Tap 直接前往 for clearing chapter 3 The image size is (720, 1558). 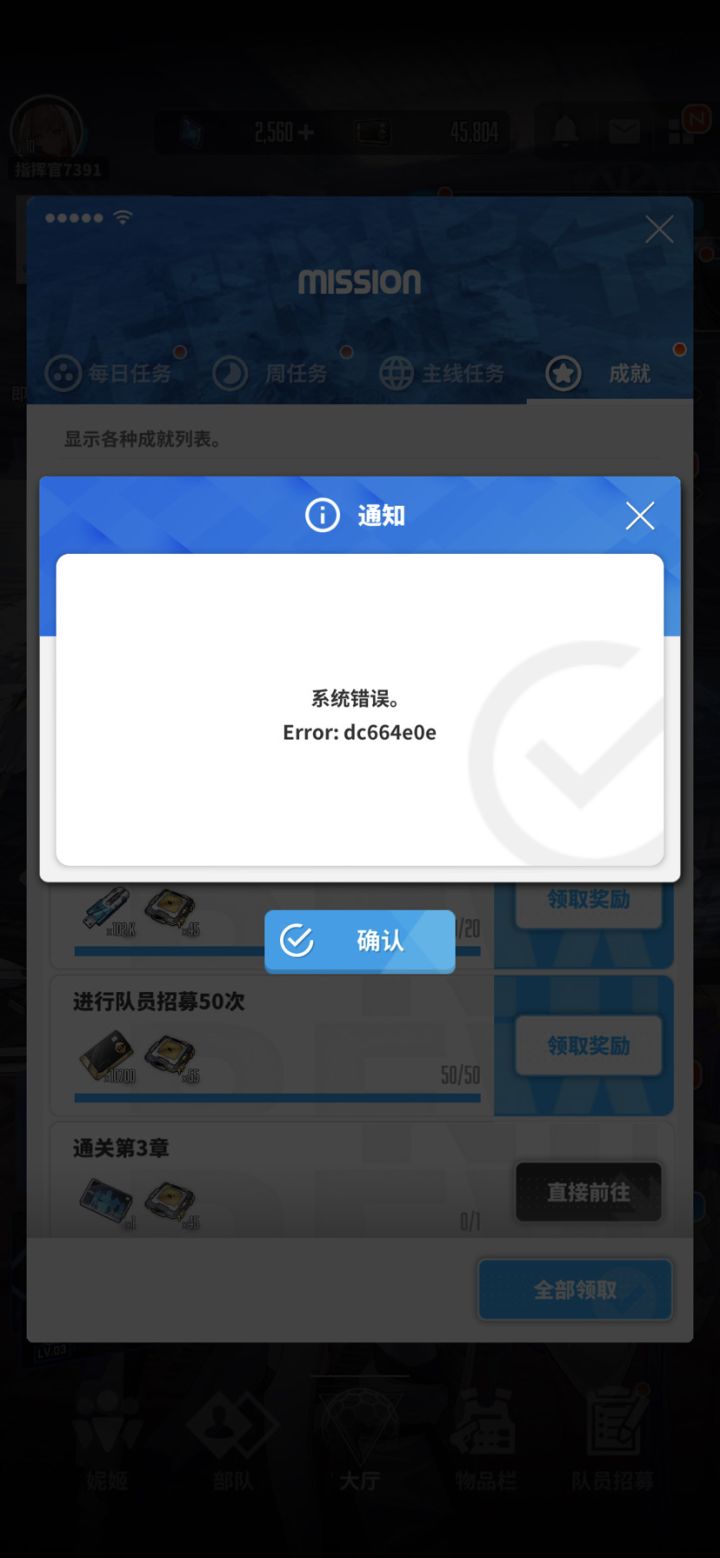pos(588,1192)
